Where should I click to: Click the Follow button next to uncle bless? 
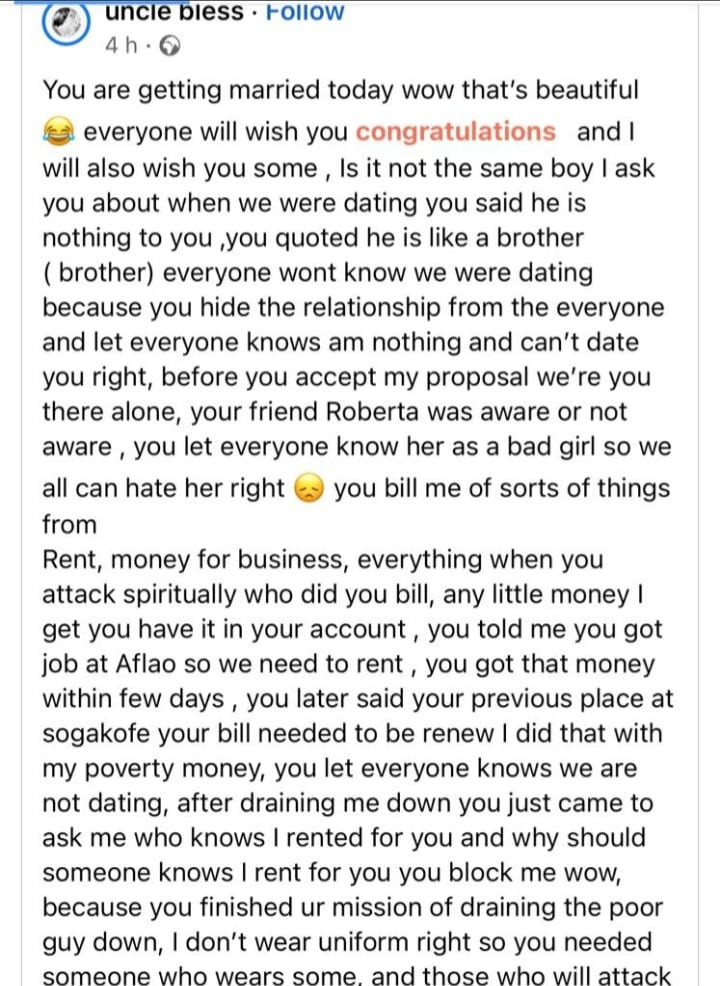302,12
